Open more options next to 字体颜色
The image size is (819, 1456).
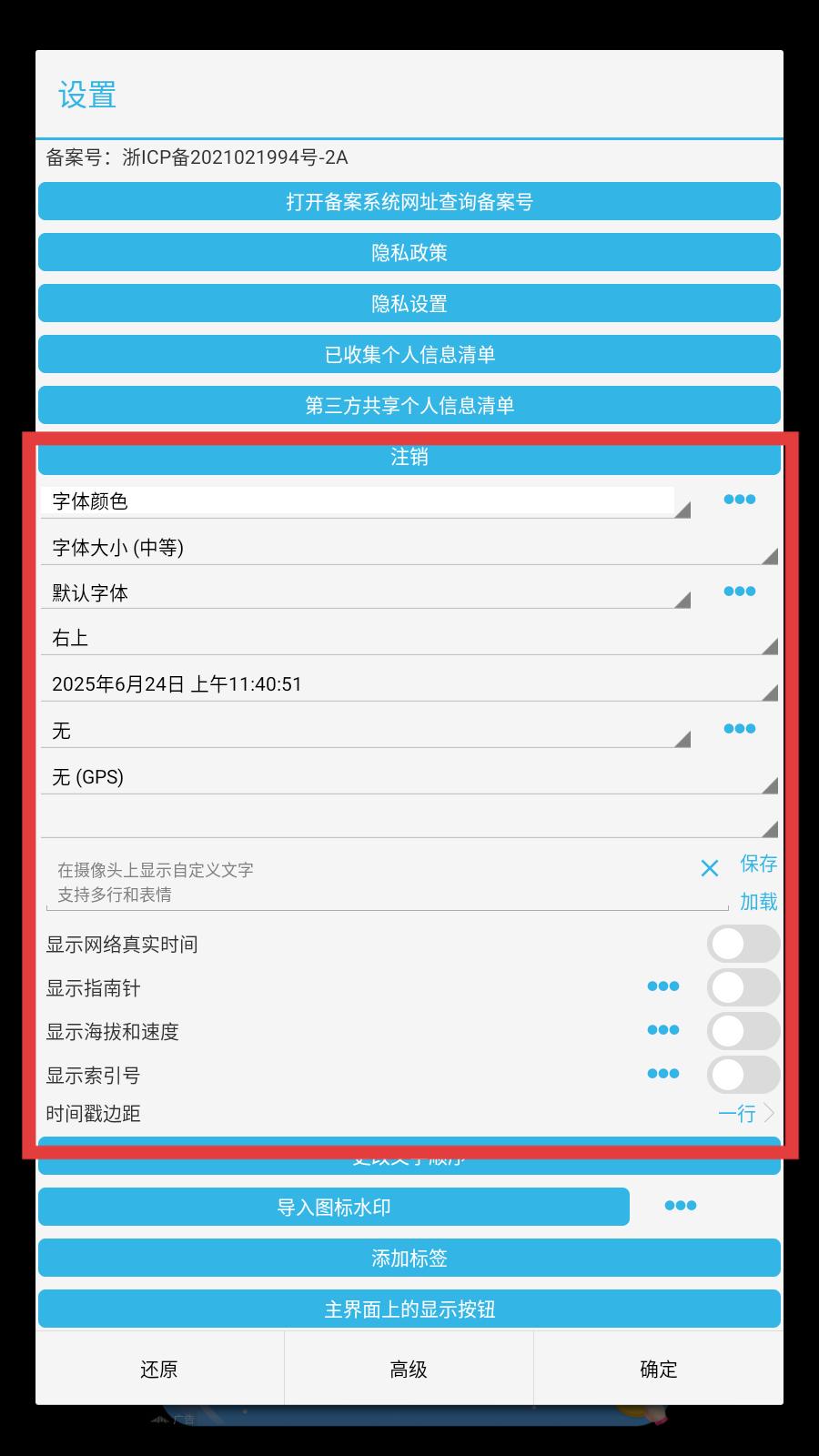pos(739,500)
